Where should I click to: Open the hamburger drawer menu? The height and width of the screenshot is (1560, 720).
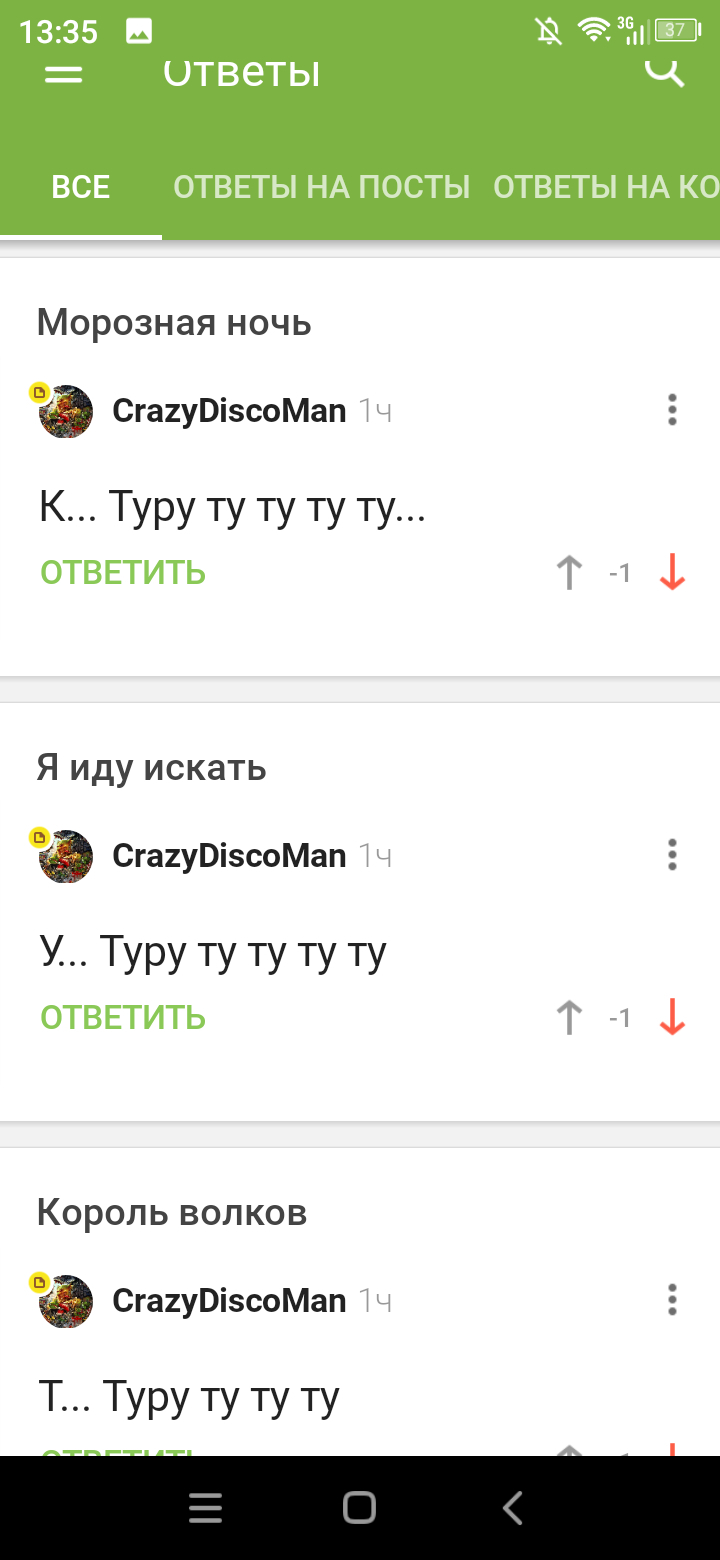tap(63, 74)
